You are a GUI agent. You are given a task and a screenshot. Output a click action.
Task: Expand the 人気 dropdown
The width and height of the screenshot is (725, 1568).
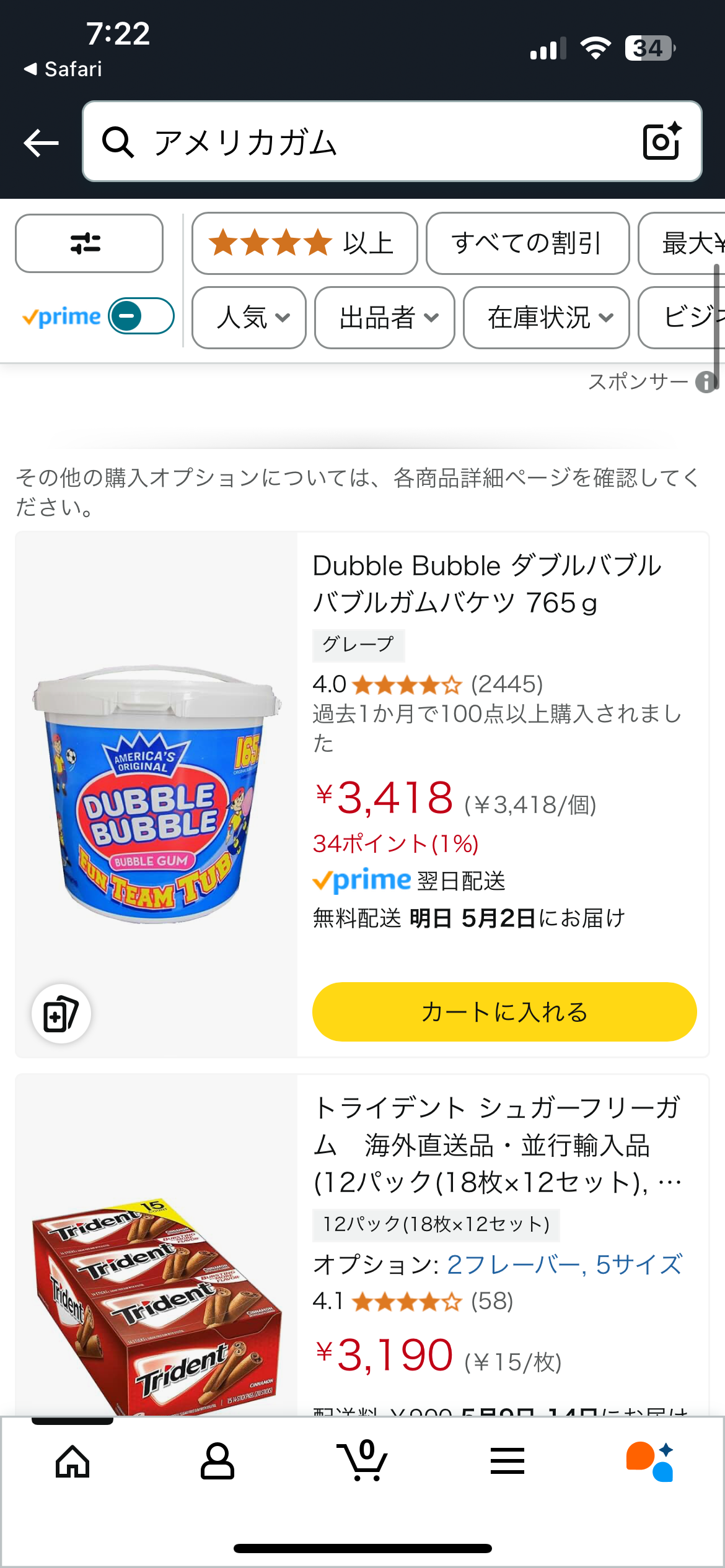(x=249, y=318)
